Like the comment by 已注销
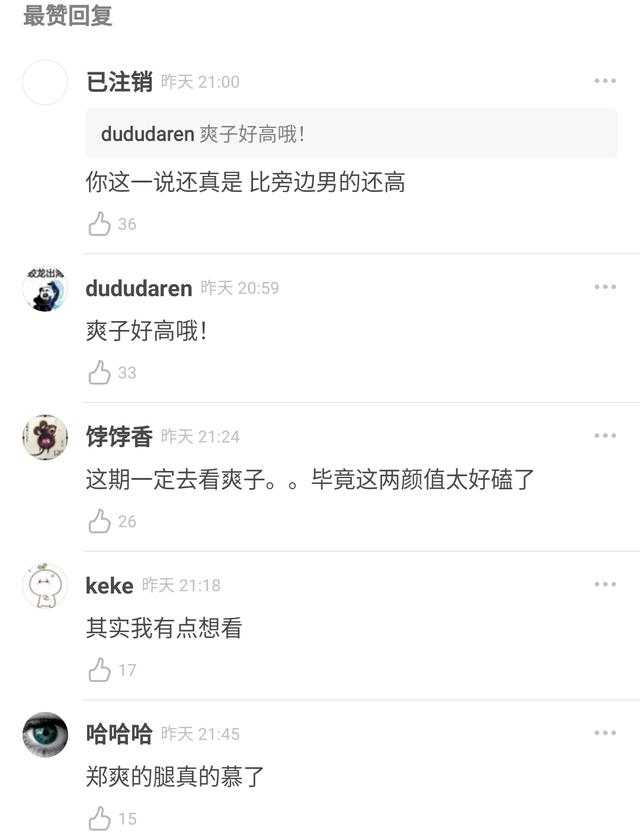 (100, 224)
